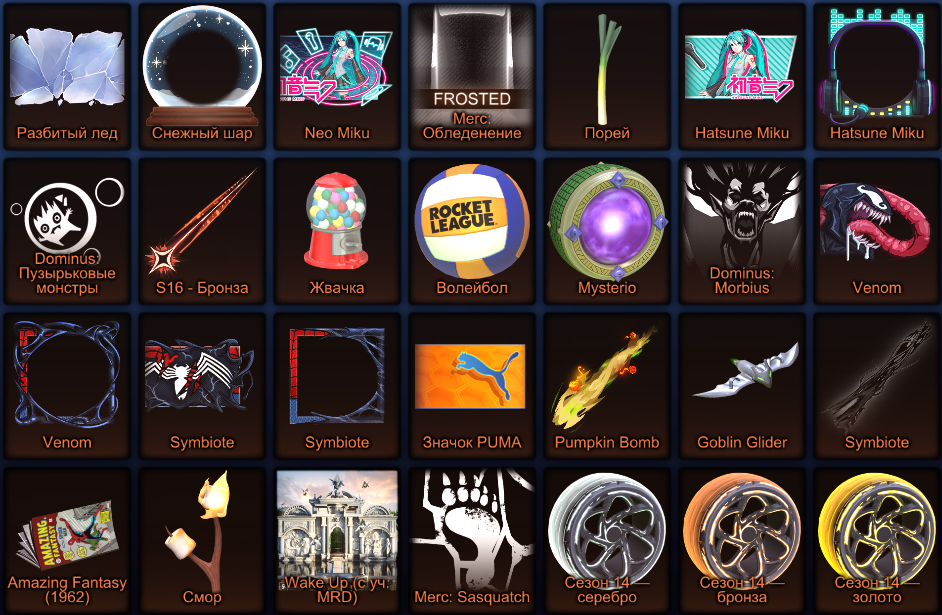Image resolution: width=942 pixels, height=615 pixels.
Task: Select the Goblin Glider item
Action: point(742,385)
